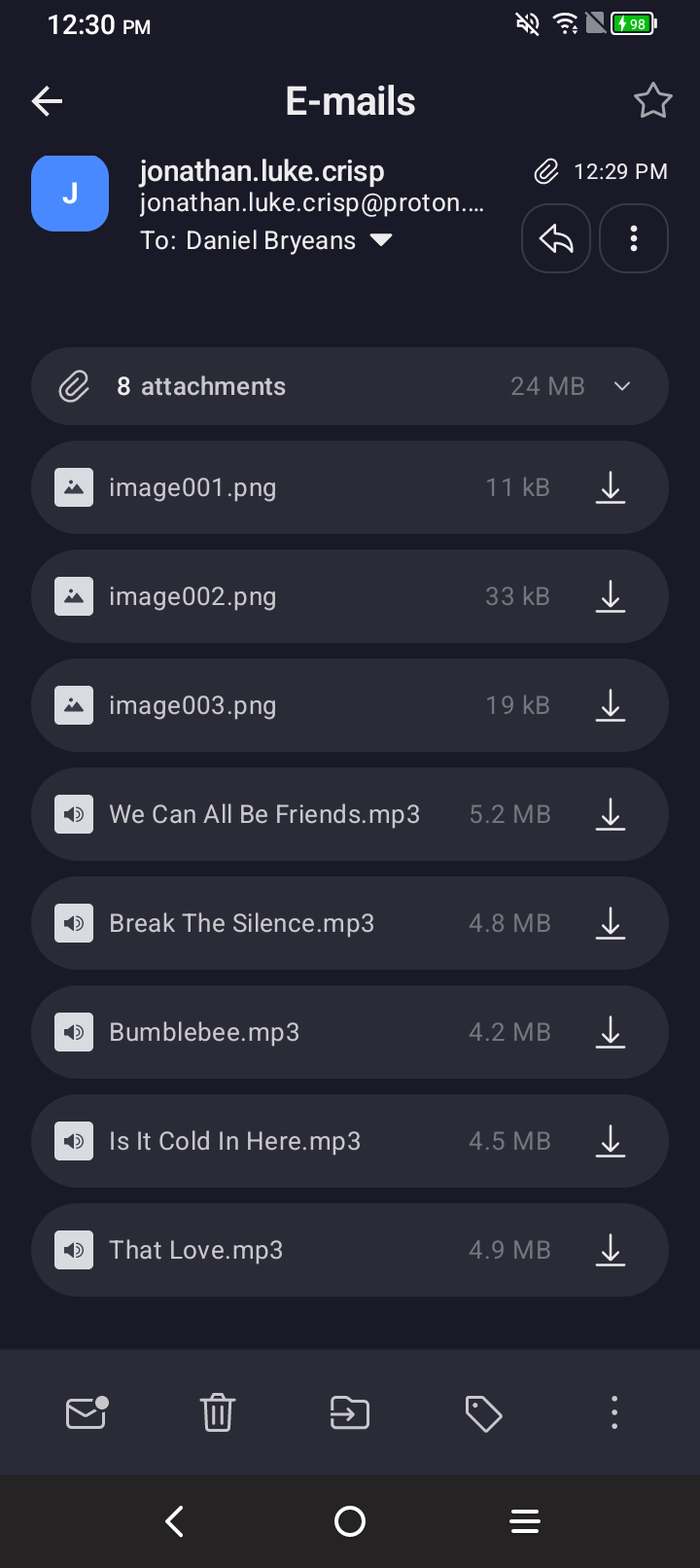Tap the system home button
700x1568 pixels.
350,1521
